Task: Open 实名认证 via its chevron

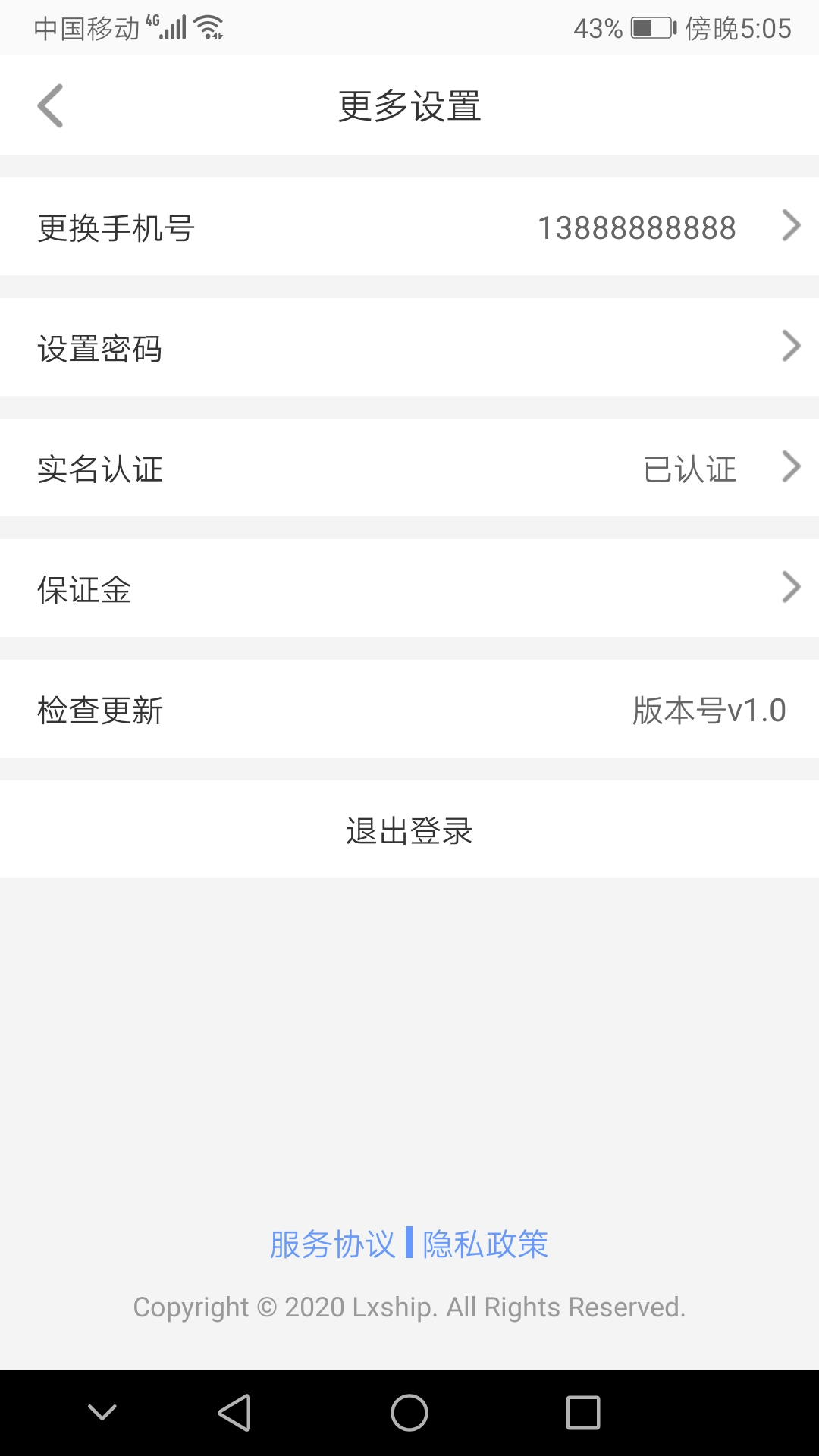Action: click(x=791, y=467)
